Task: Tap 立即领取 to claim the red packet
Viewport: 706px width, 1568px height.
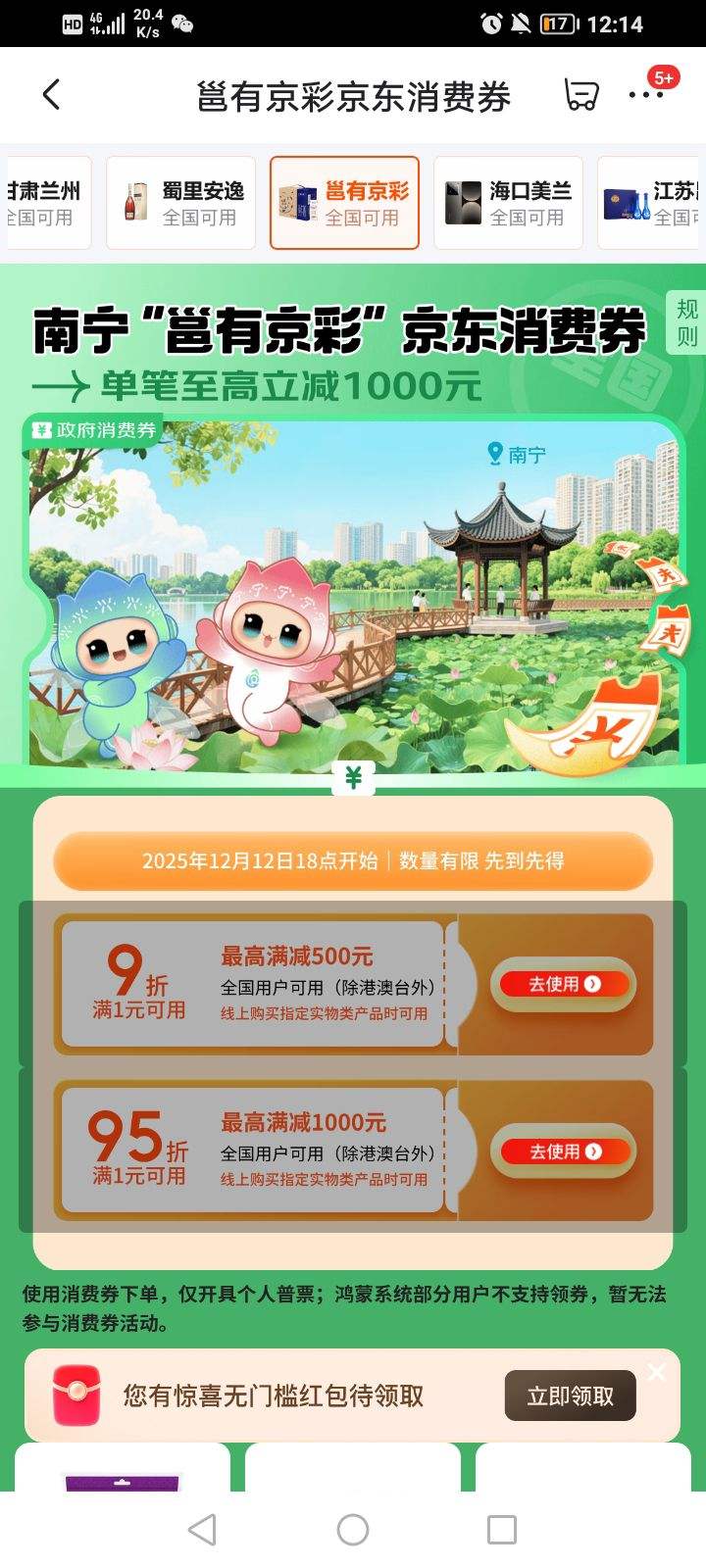Action: [570, 1395]
